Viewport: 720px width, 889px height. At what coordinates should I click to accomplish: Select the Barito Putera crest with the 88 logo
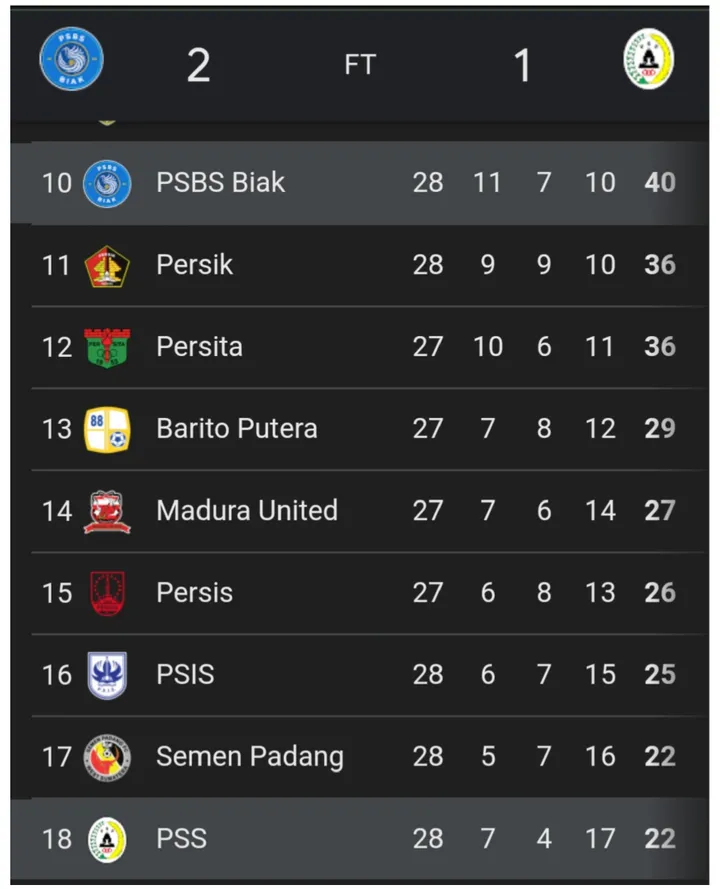(108, 428)
